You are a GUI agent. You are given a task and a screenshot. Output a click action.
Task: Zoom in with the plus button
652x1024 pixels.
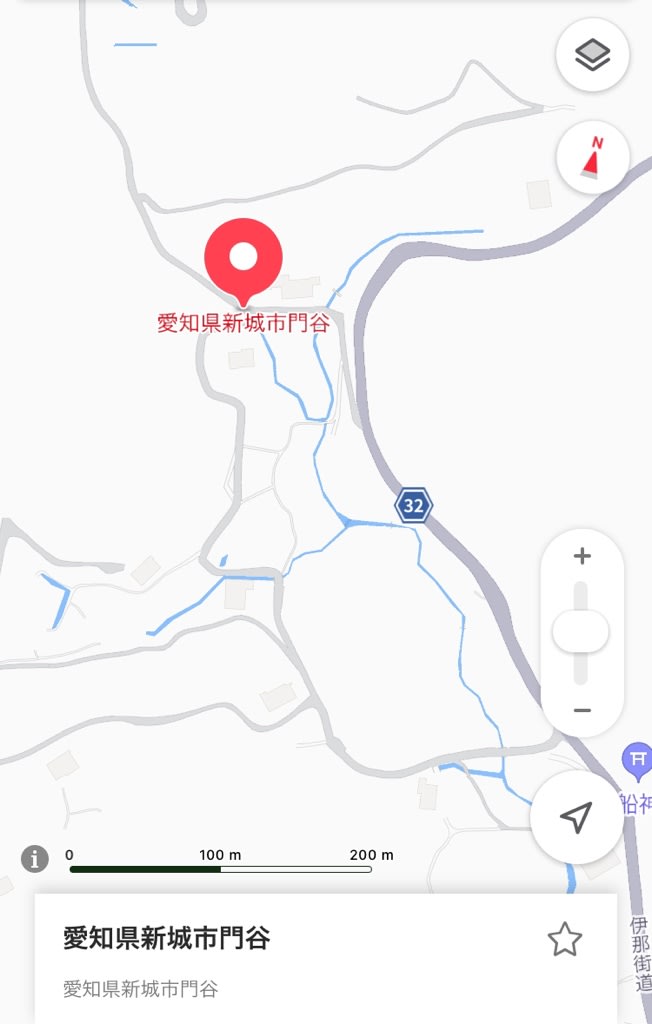(x=582, y=557)
